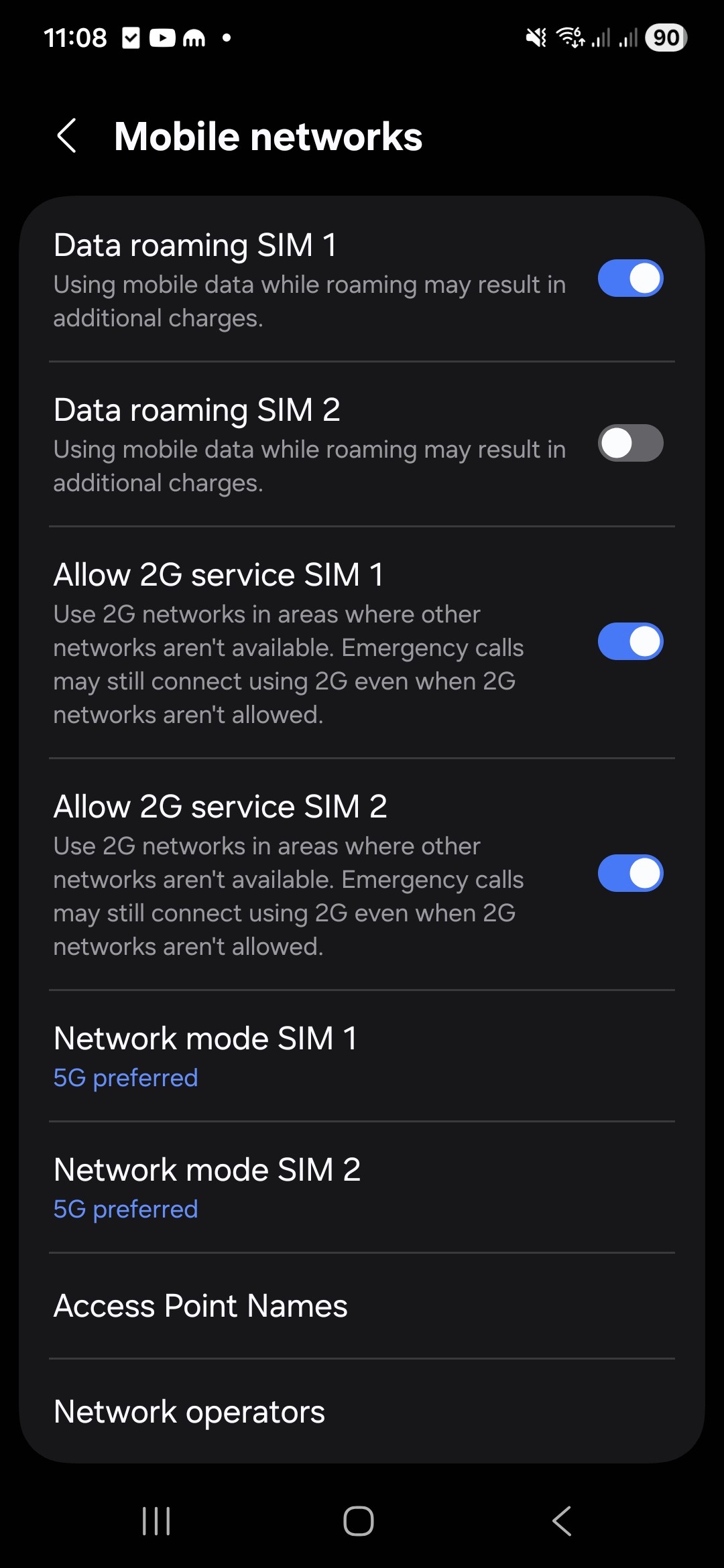Open Access Point Names
Viewport: 724px width, 1568px height.
point(362,1306)
